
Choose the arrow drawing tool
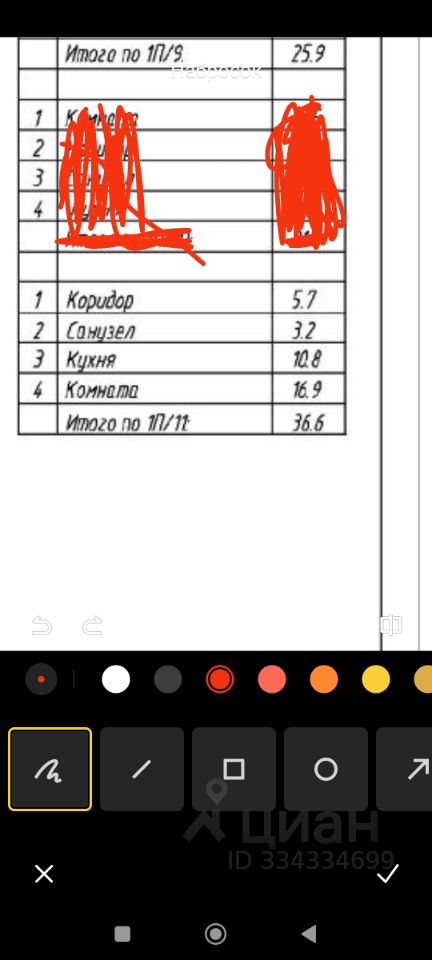coord(404,769)
